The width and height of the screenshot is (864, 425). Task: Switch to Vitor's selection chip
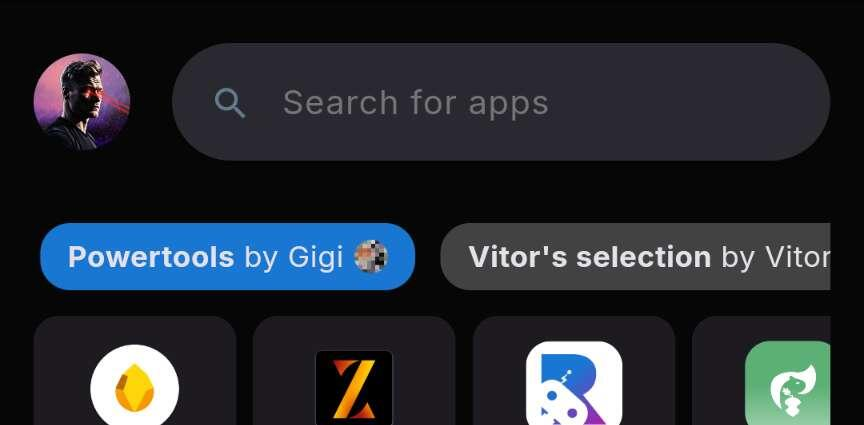point(636,257)
